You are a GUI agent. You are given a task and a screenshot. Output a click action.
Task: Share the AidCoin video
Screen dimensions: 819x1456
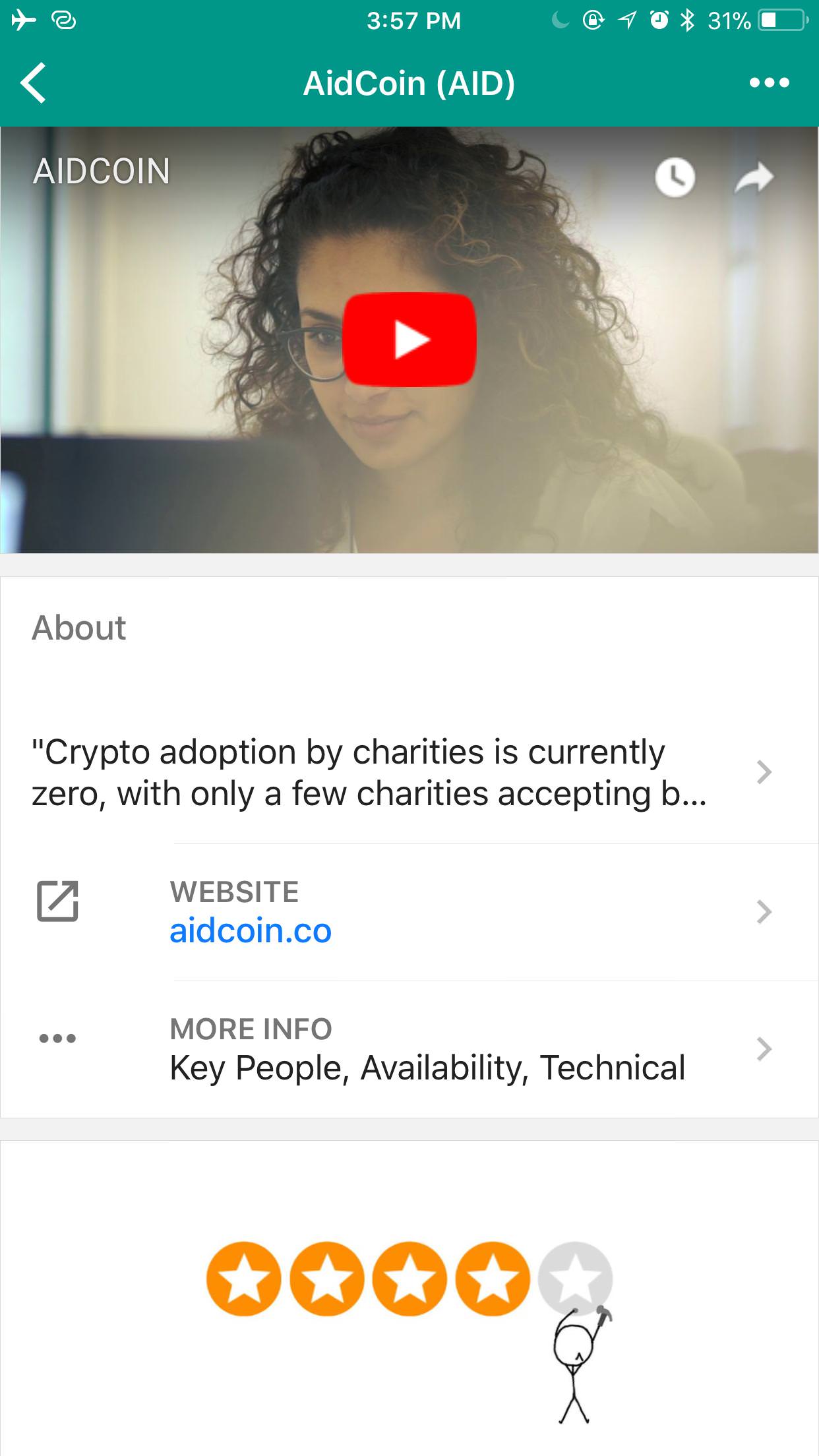[x=754, y=177]
